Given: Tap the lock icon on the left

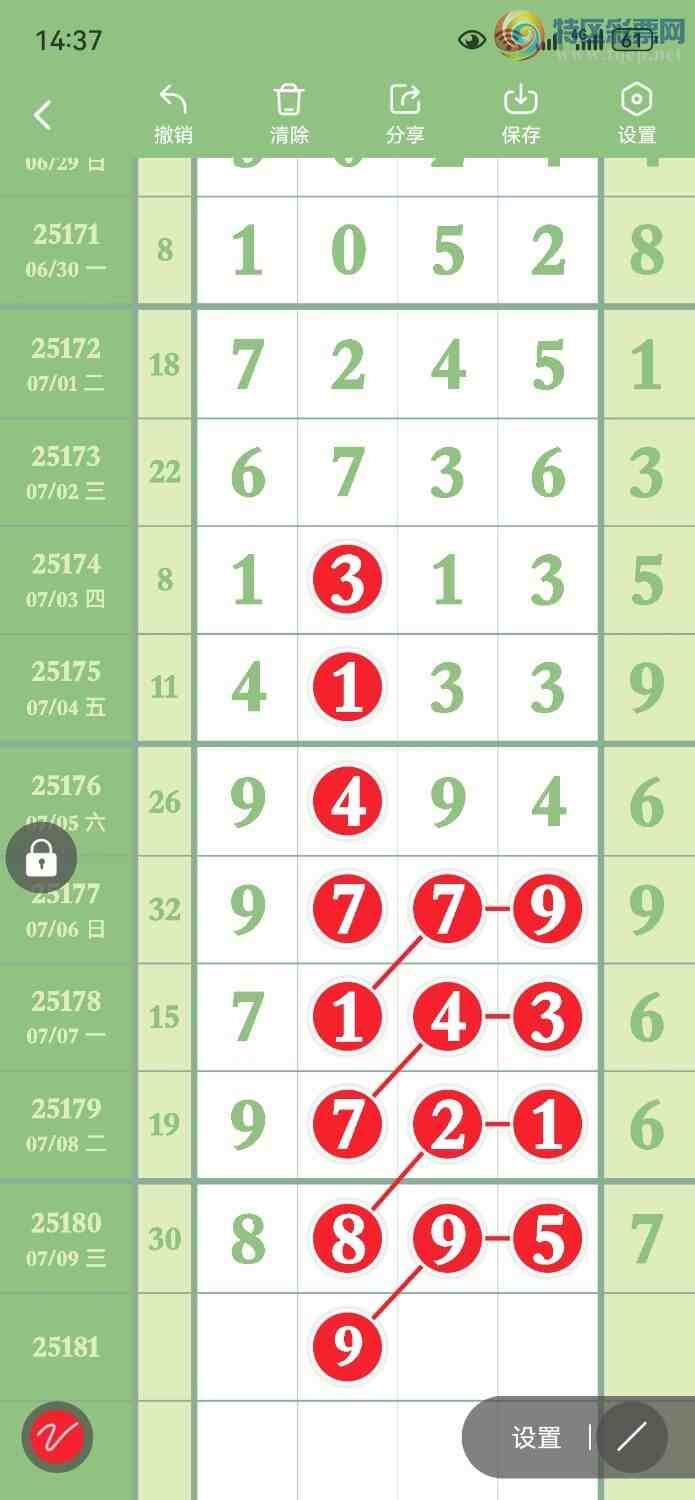Looking at the screenshot, I should pos(41,857).
